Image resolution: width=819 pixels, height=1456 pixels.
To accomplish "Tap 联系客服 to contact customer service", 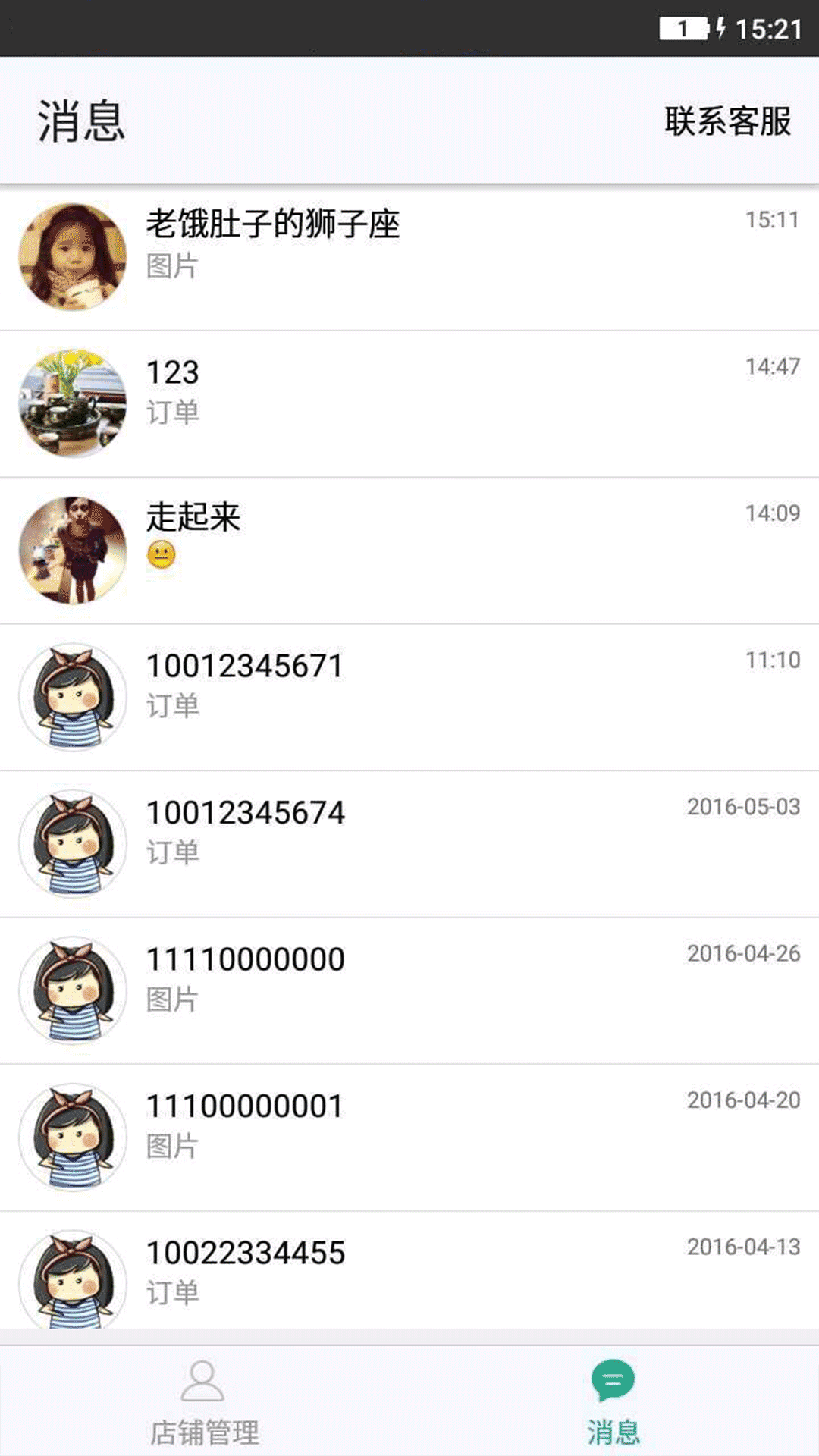I will pyautogui.click(x=727, y=121).
